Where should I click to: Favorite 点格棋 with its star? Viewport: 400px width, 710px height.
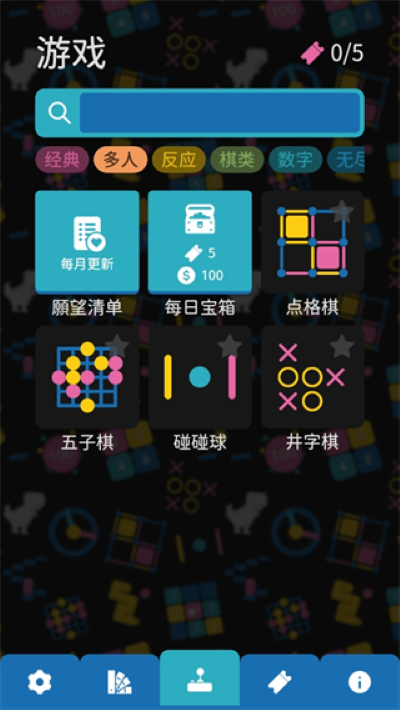tap(342, 211)
